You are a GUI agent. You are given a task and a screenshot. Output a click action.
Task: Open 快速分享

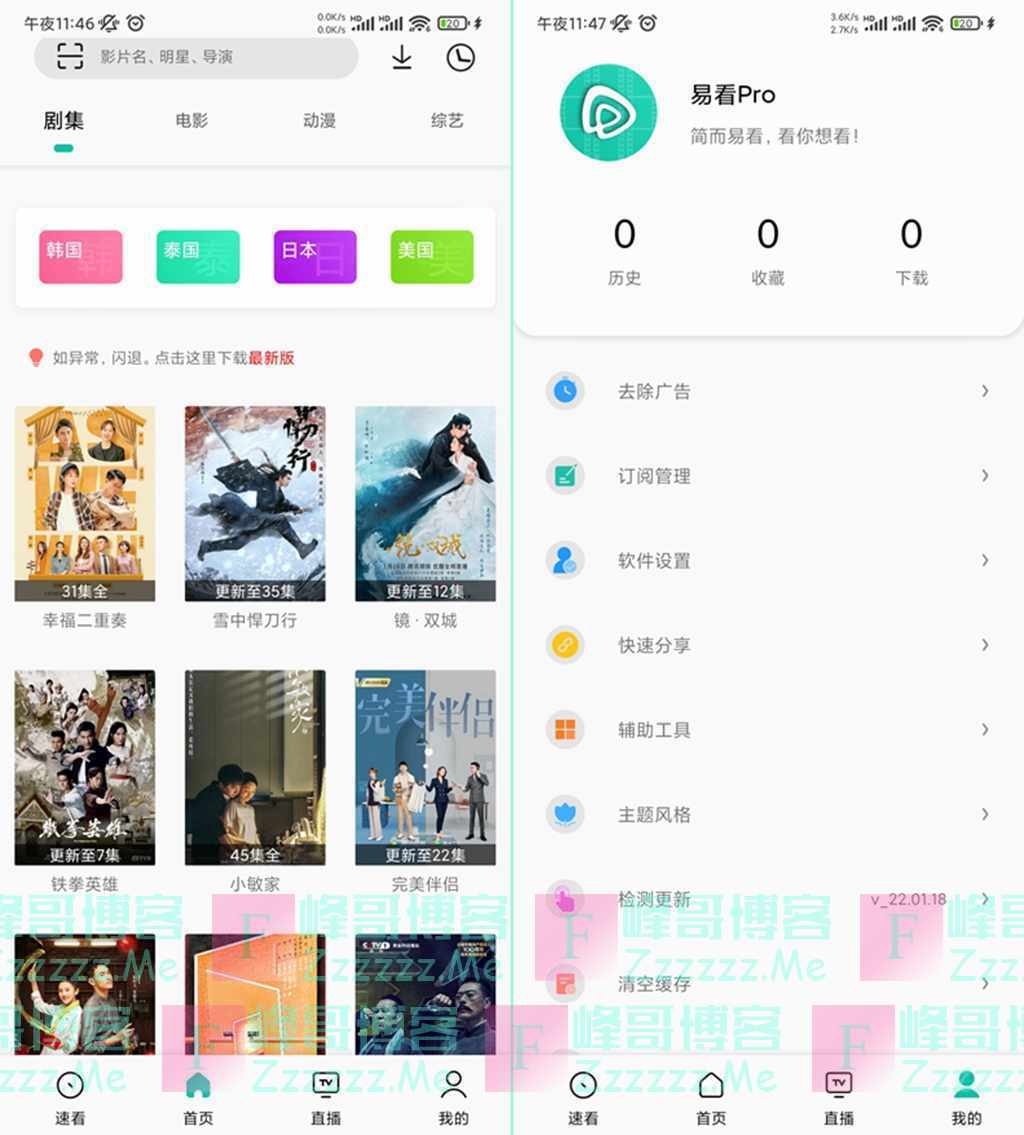768,645
